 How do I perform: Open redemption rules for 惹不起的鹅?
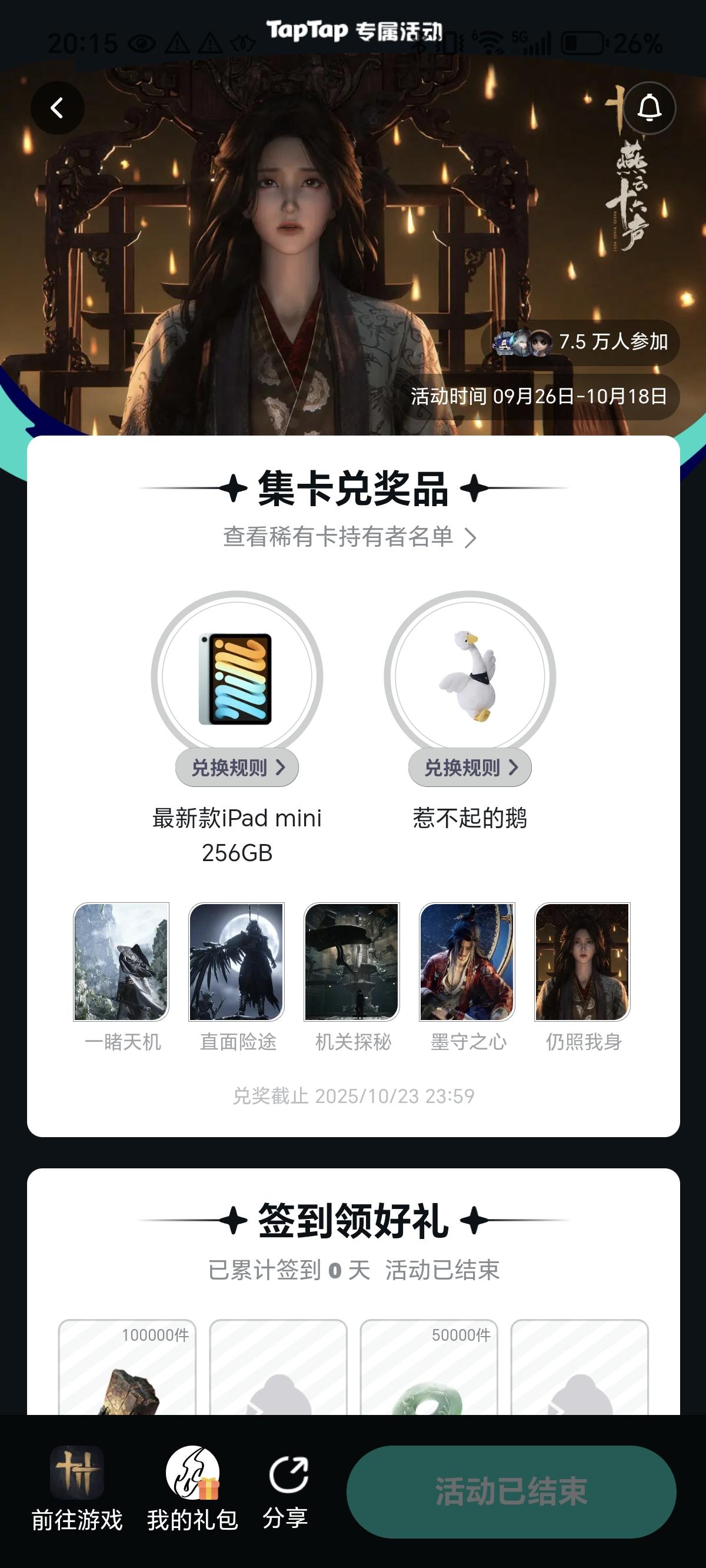[x=469, y=767]
